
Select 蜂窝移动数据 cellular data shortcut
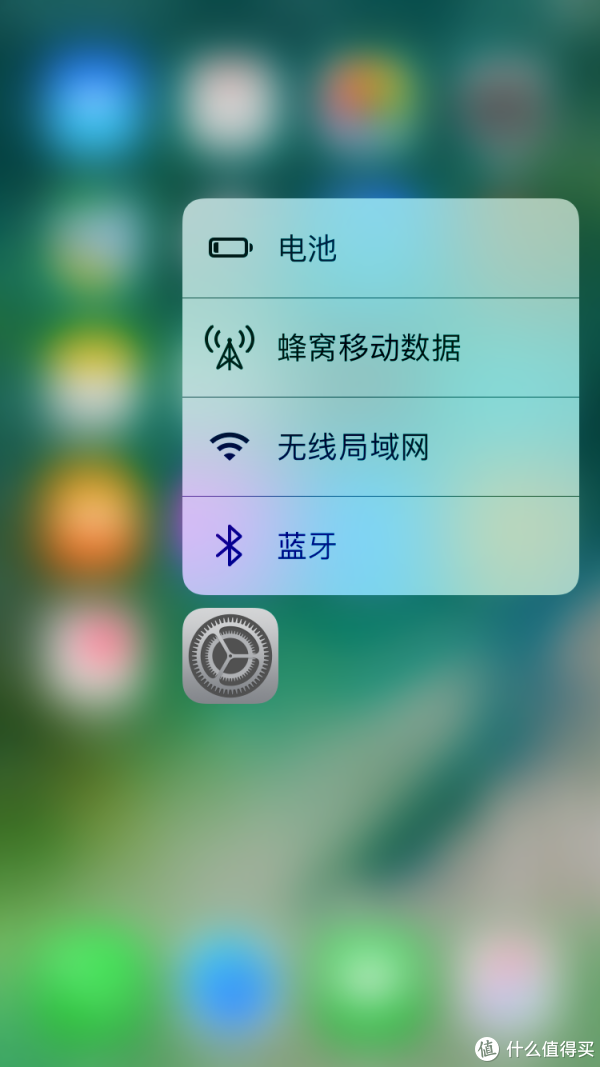click(380, 347)
